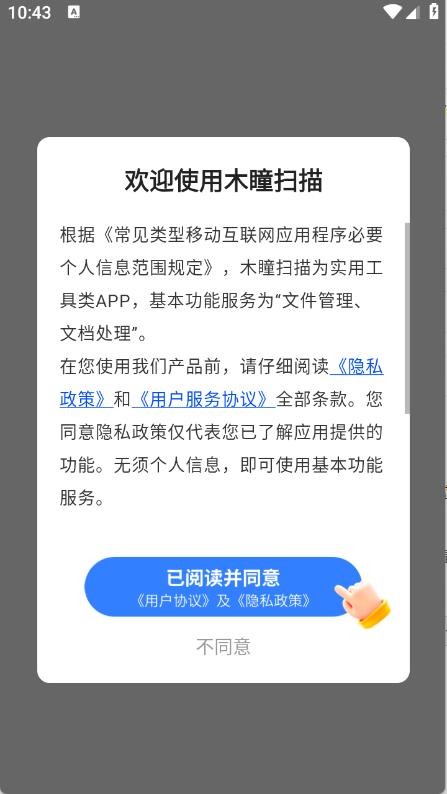Decline with 不同意

(223, 647)
